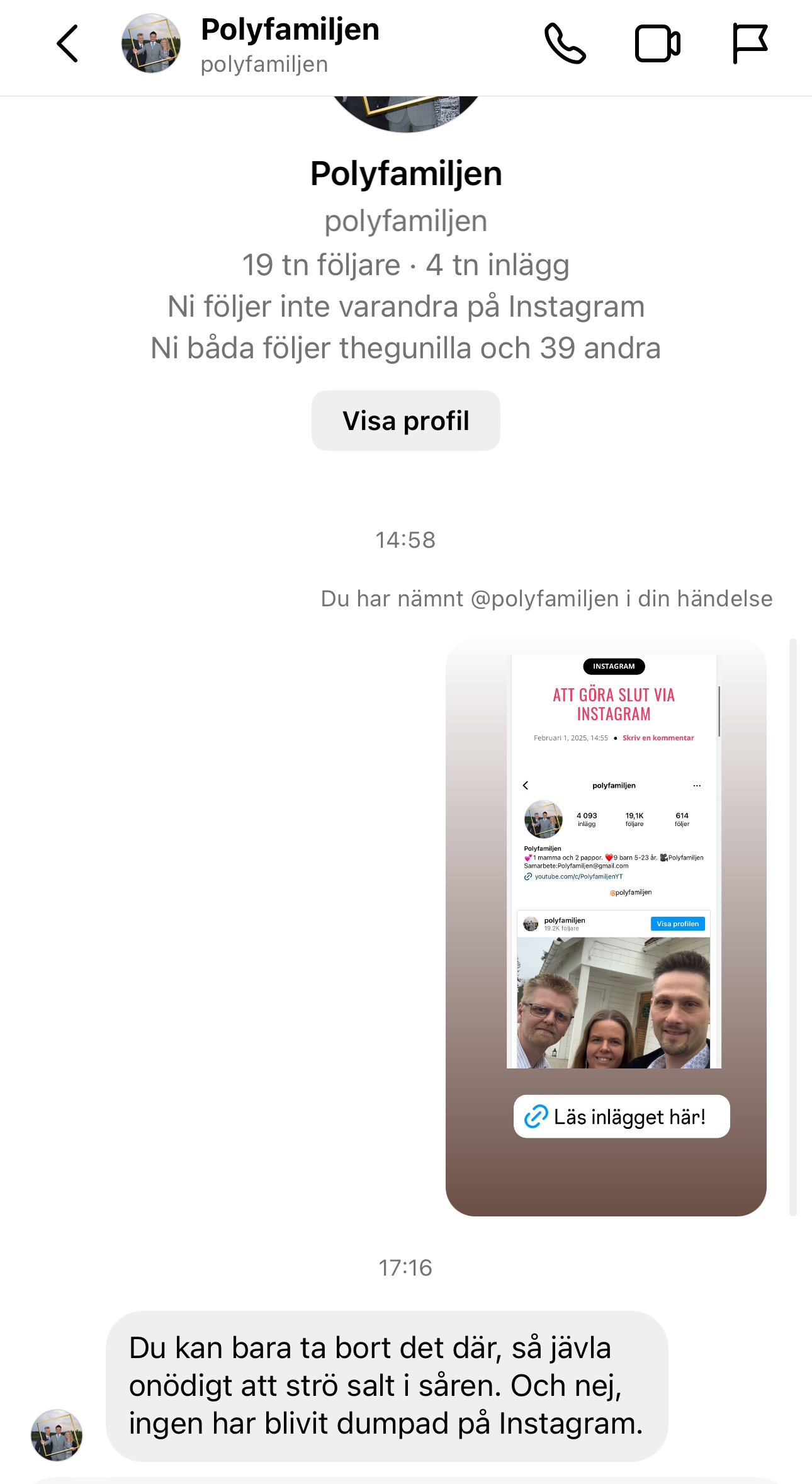Start a voice call with Polyfamiljen

tap(565, 44)
